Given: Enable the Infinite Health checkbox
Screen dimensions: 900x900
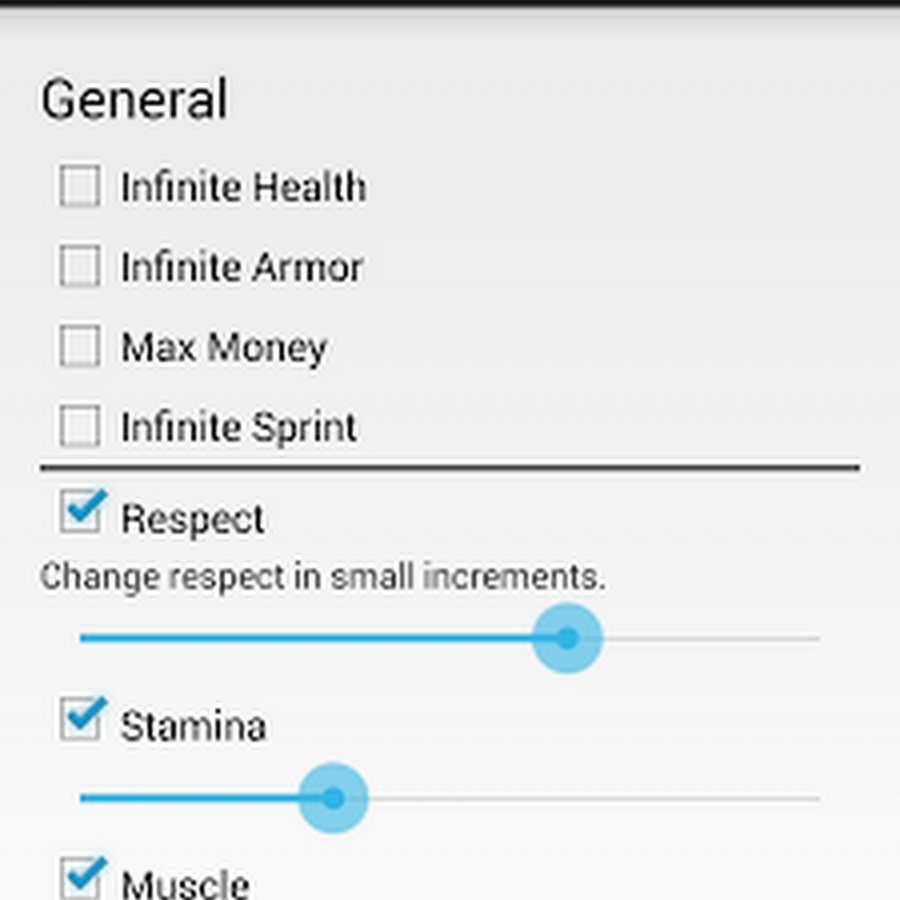Looking at the screenshot, I should click(80, 186).
